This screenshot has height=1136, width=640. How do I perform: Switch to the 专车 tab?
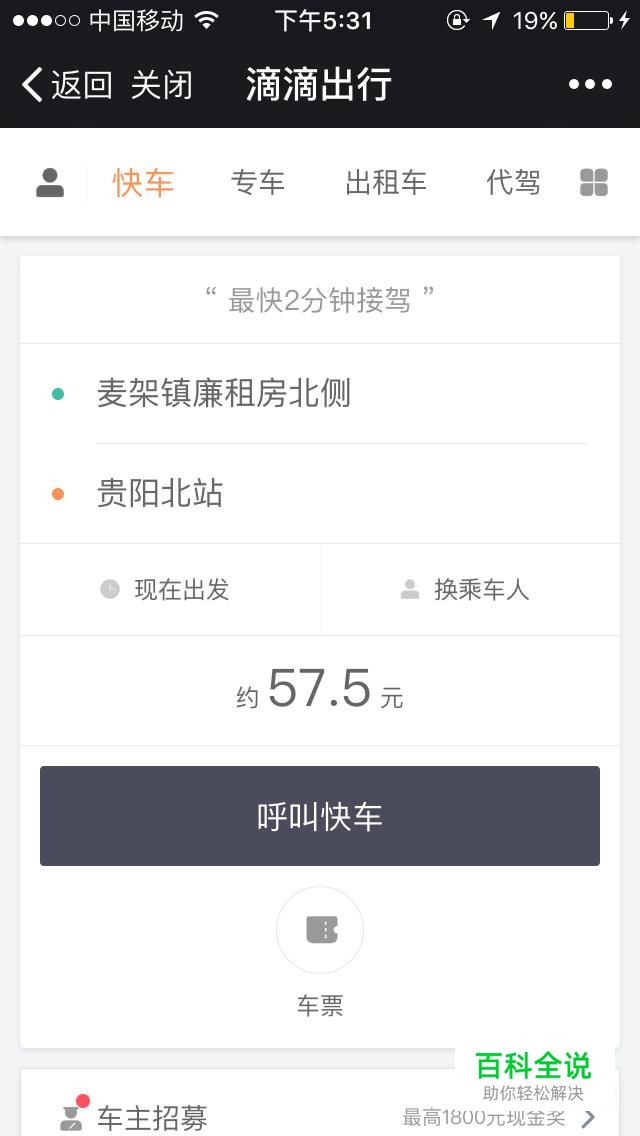257,183
